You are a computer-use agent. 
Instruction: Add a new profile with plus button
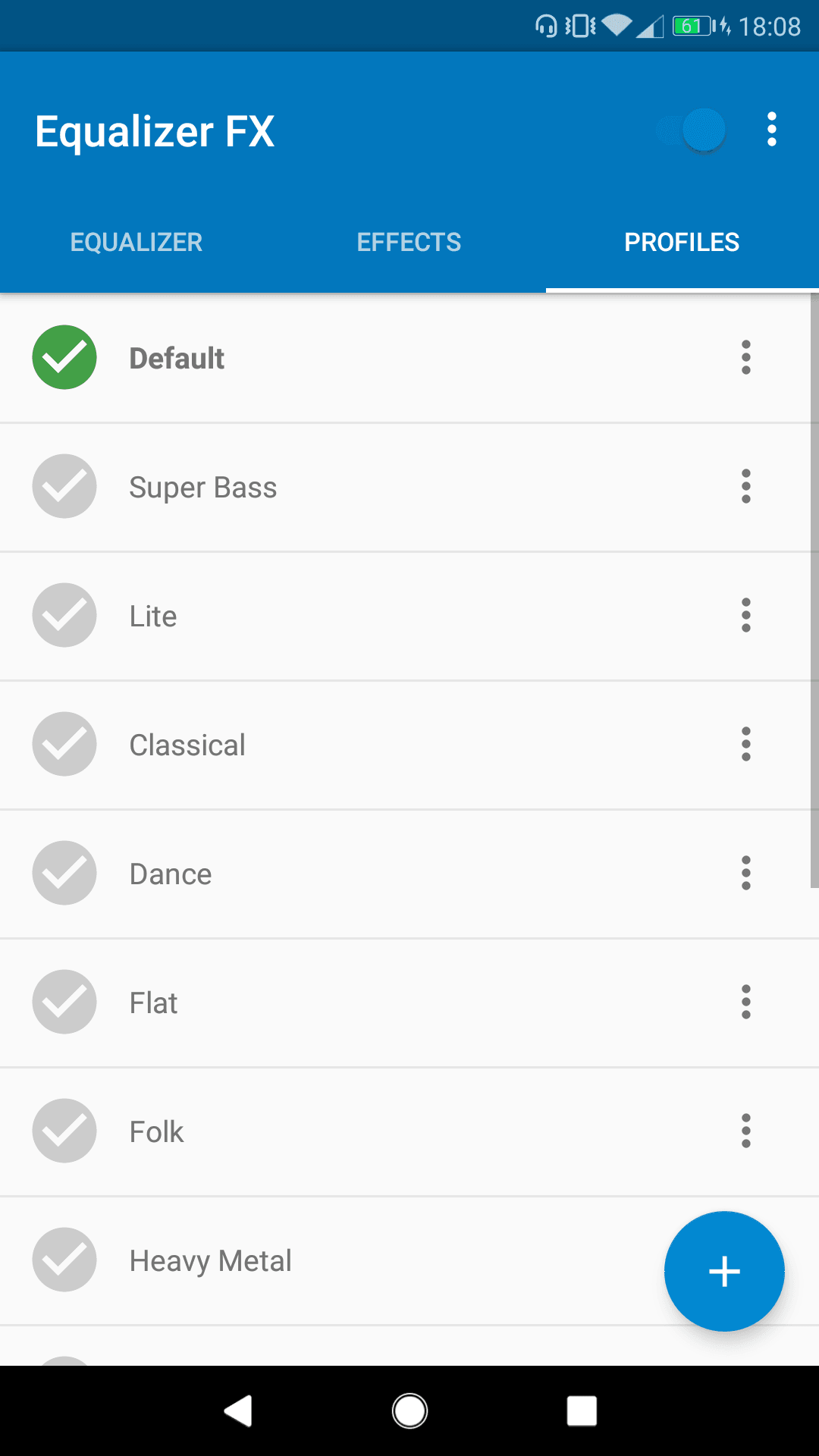724,1271
